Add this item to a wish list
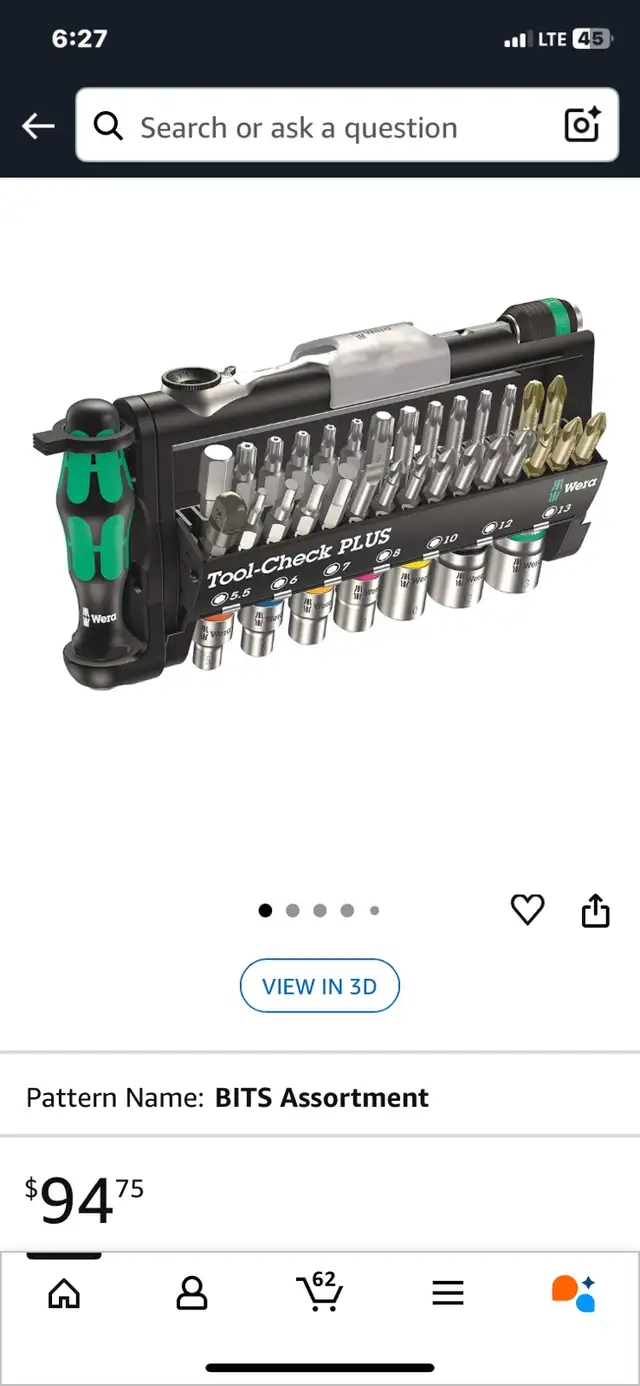Viewport: 640px width, 1386px height. click(527, 910)
